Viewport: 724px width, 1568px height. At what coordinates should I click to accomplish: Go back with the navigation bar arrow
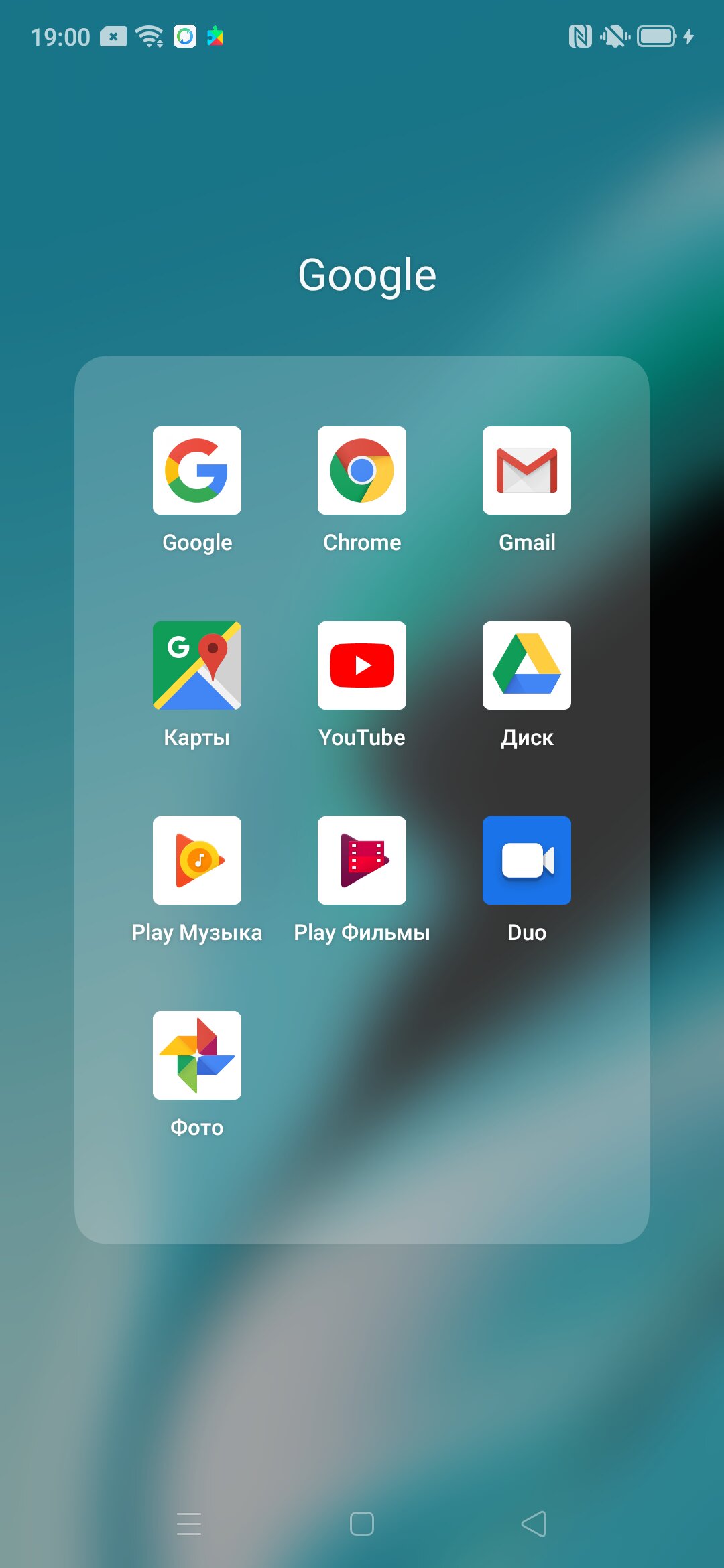click(x=534, y=1524)
